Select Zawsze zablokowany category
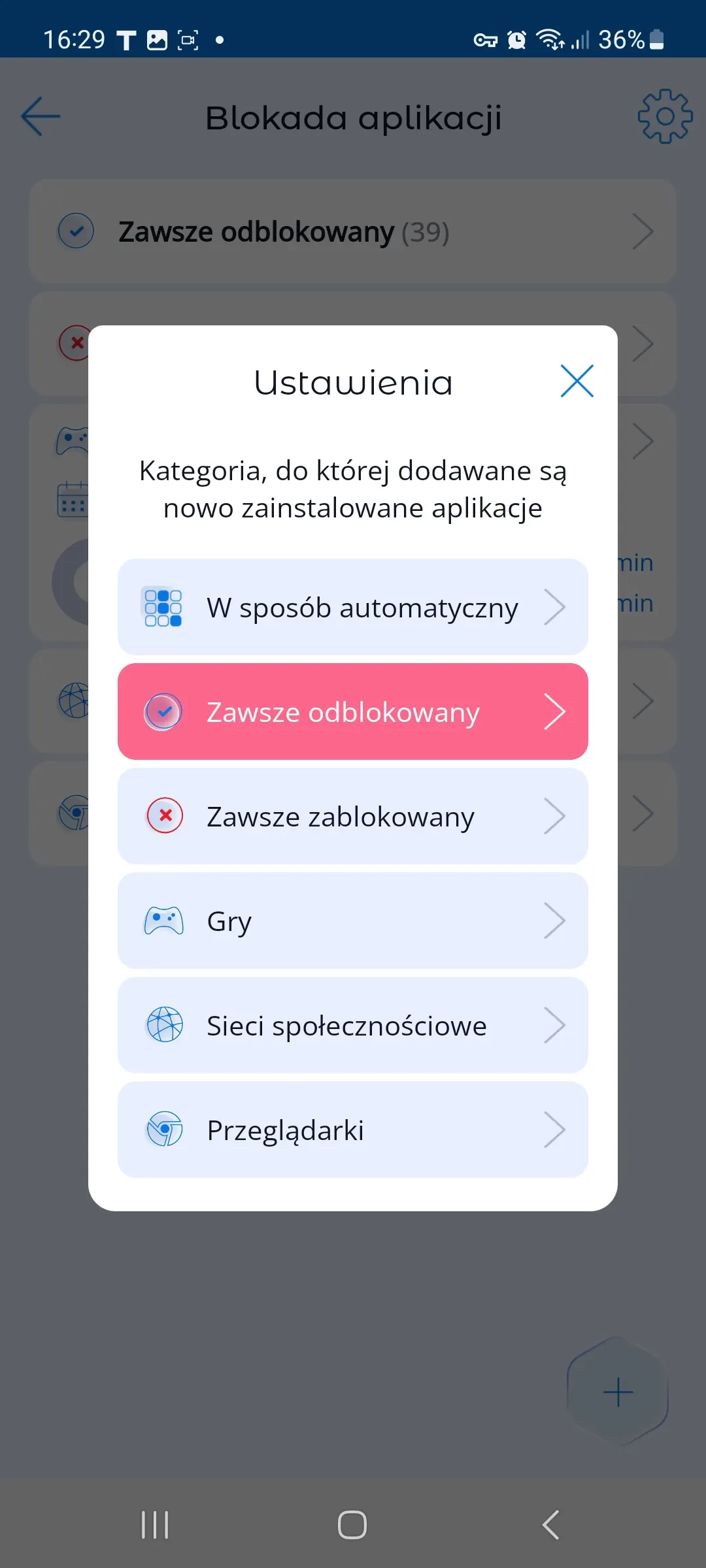 tap(353, 816)
